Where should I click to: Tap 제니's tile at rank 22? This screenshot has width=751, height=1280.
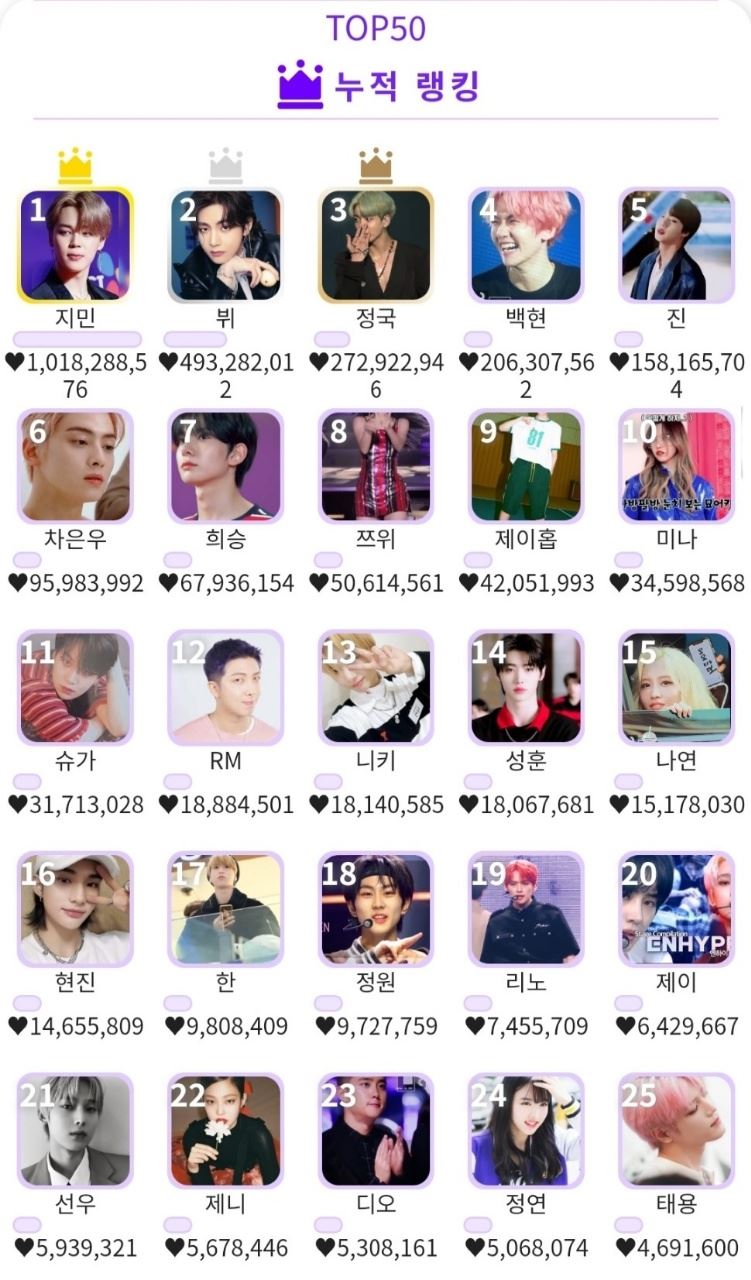pyautogui.click(x=225, y=1131)
